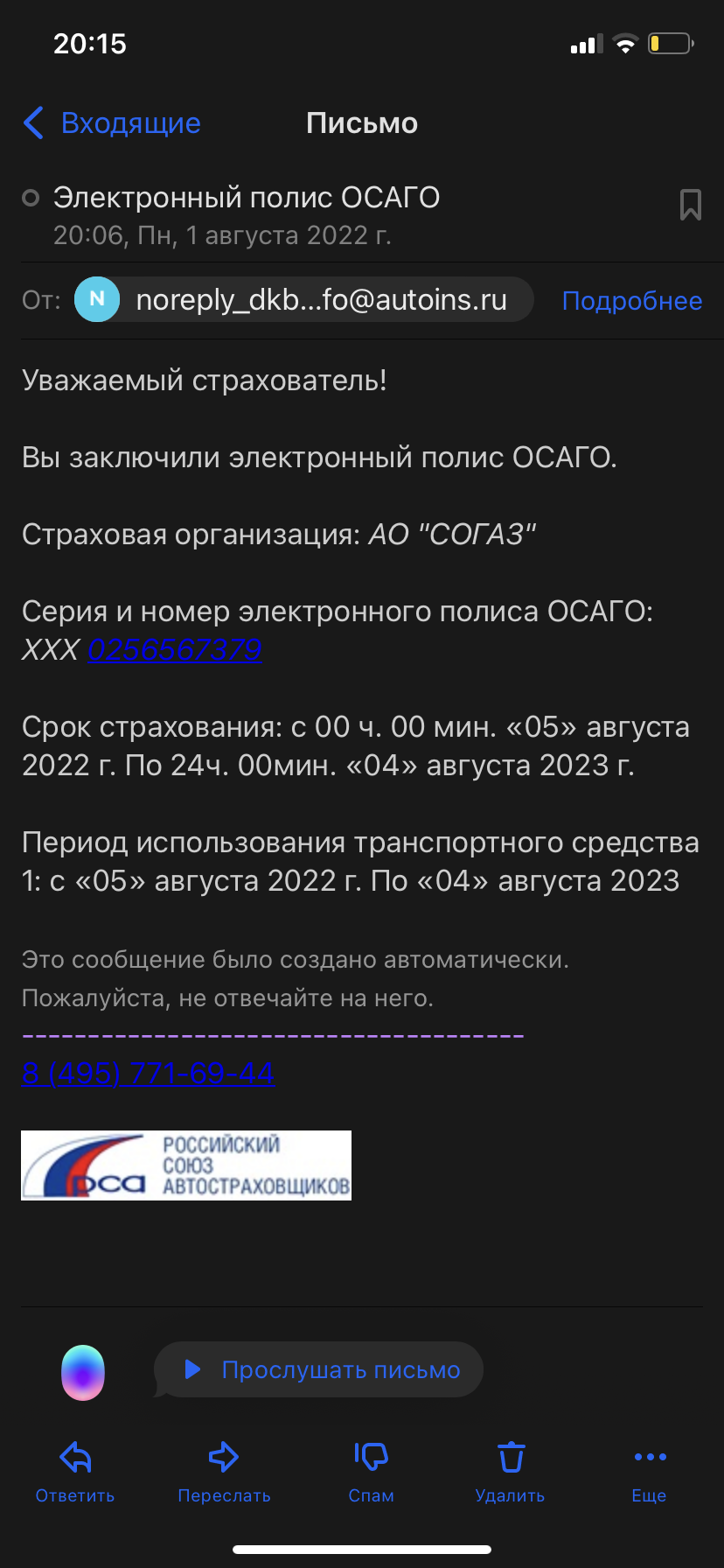Open sender chip noreply_dkb...fo@autoins.ru
This screenshot has width=724, height=1568.
point(303,299)
